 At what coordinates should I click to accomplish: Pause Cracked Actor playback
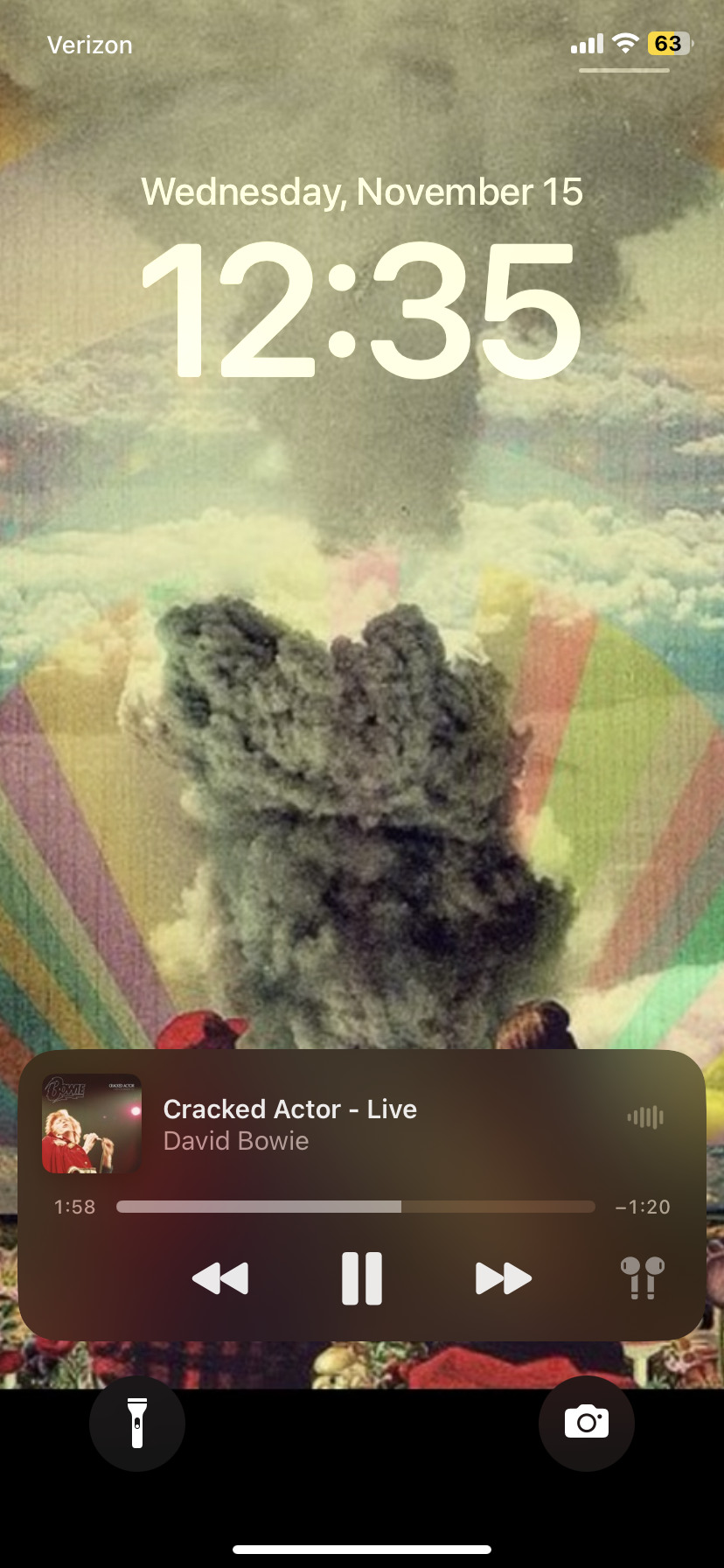(x=361, y=1278)
